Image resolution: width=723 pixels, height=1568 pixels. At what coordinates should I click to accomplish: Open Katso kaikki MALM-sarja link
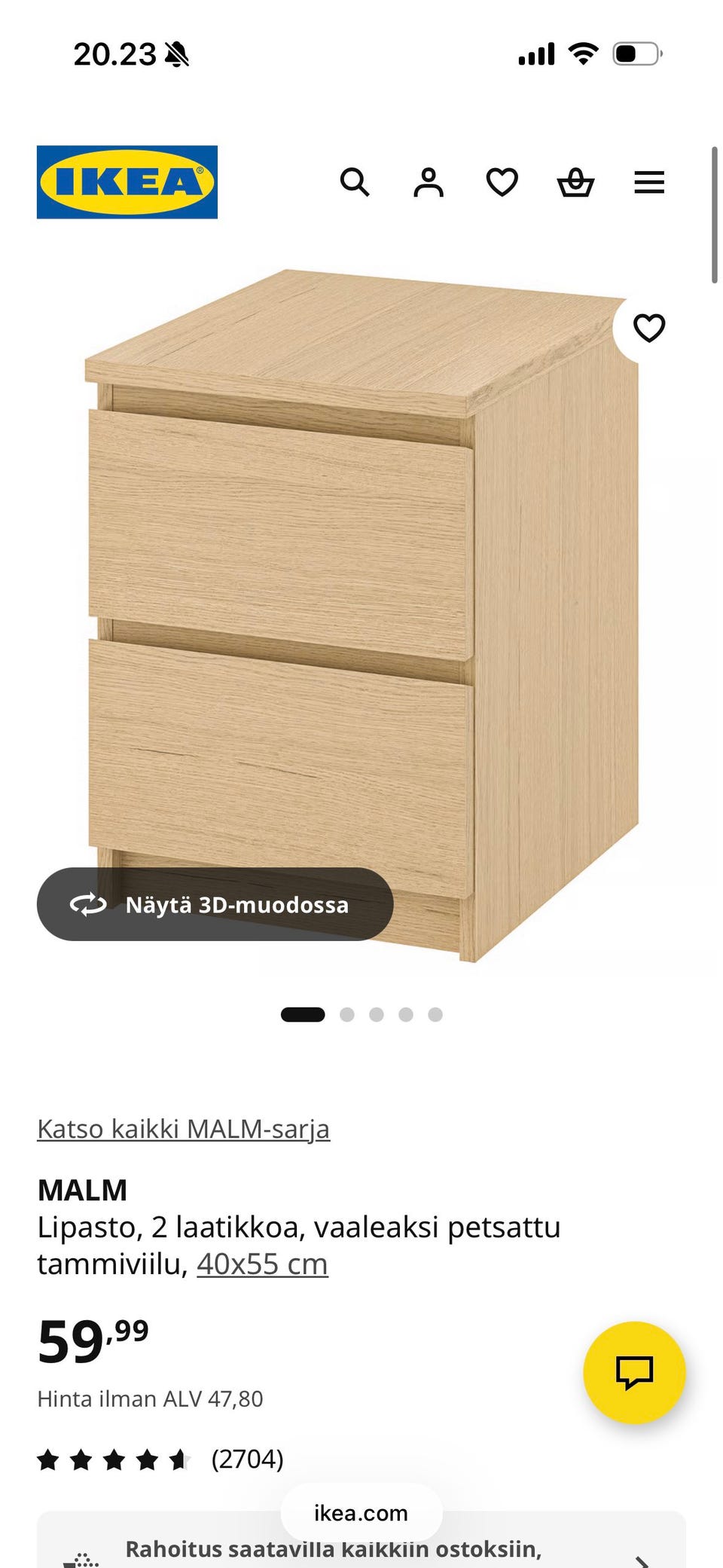[x=184, y=1129]
